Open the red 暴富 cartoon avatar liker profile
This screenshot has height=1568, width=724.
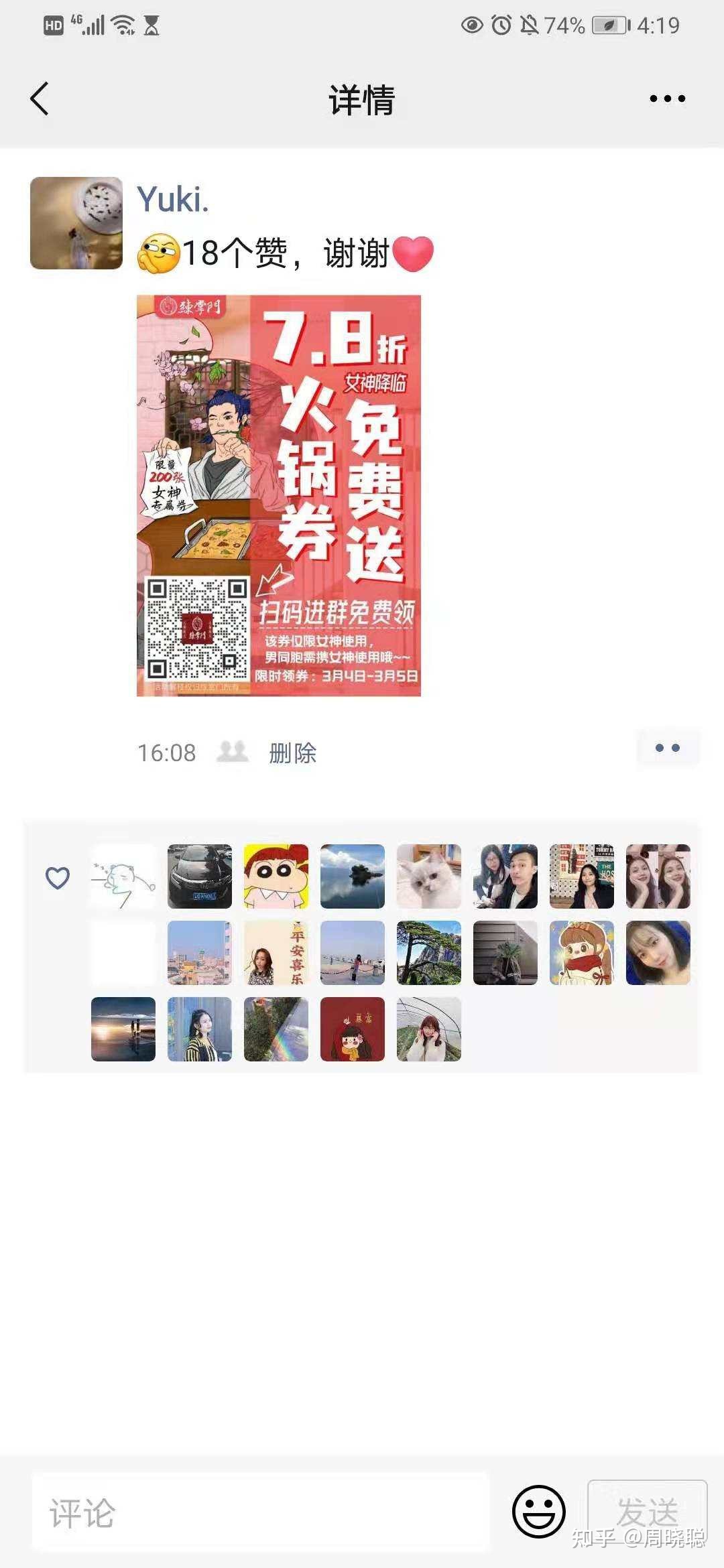coord(353,1029)
